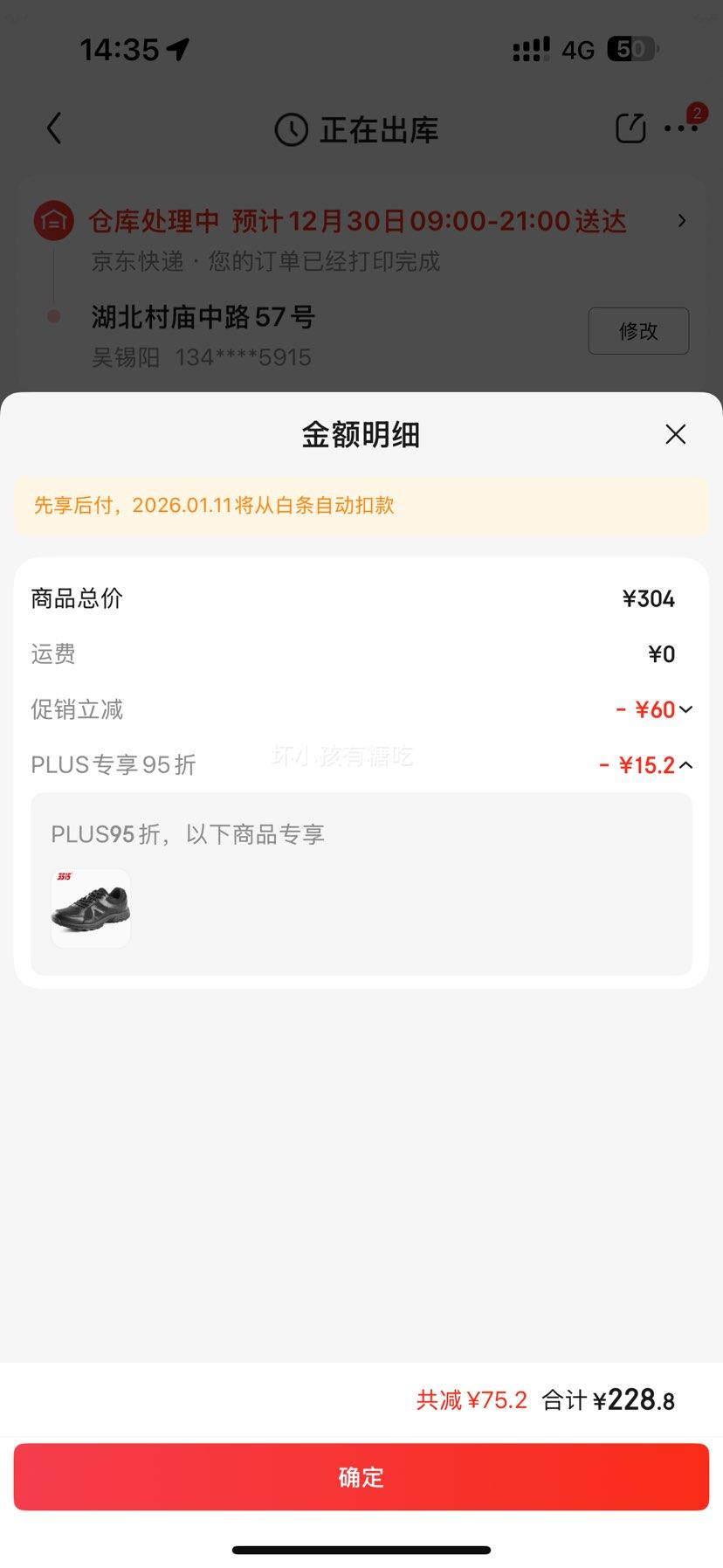
Task: Open delivery details via the right-facing chevron
Action: click(682, 220)
